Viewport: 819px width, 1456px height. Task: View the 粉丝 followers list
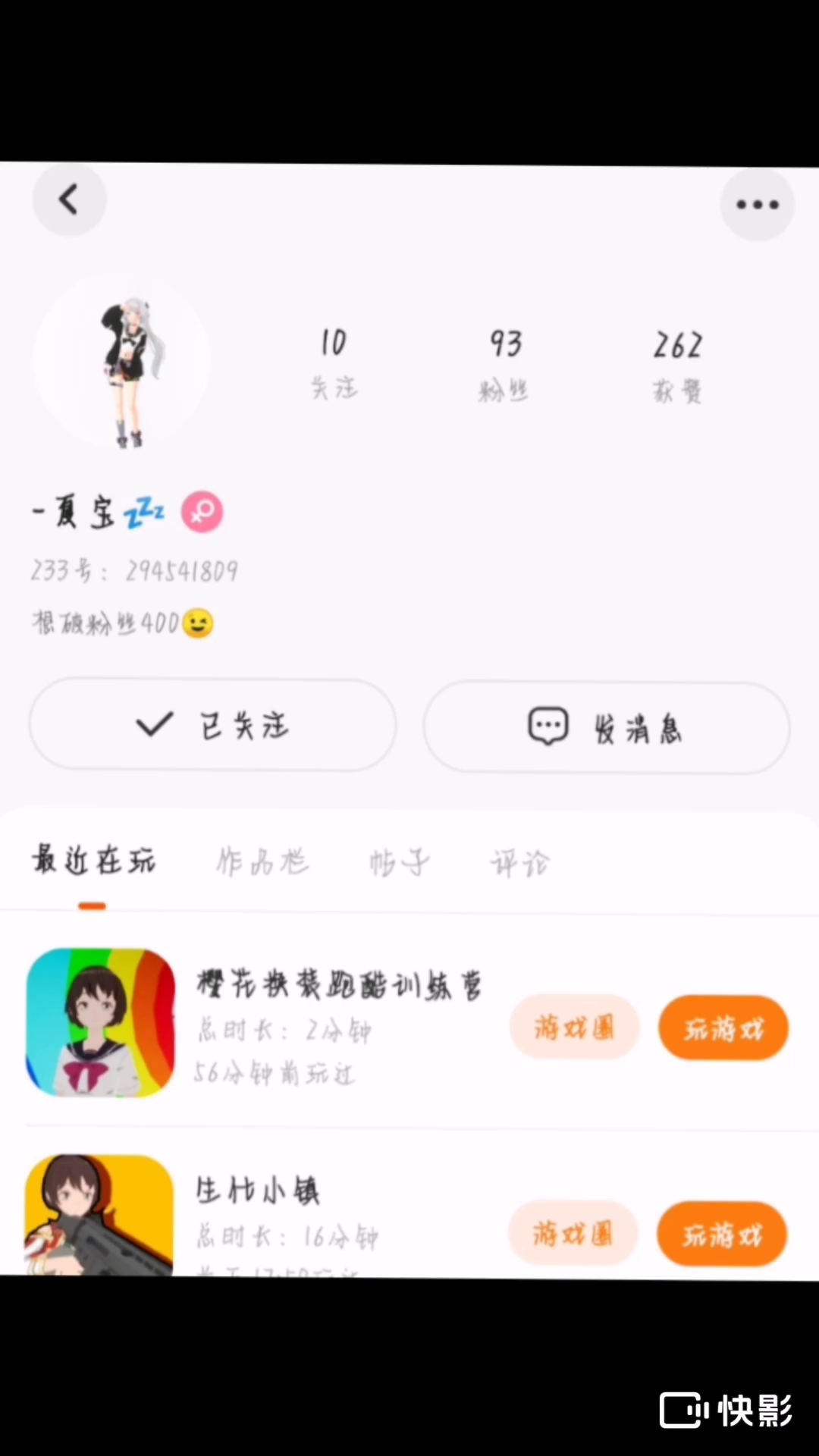504,364
